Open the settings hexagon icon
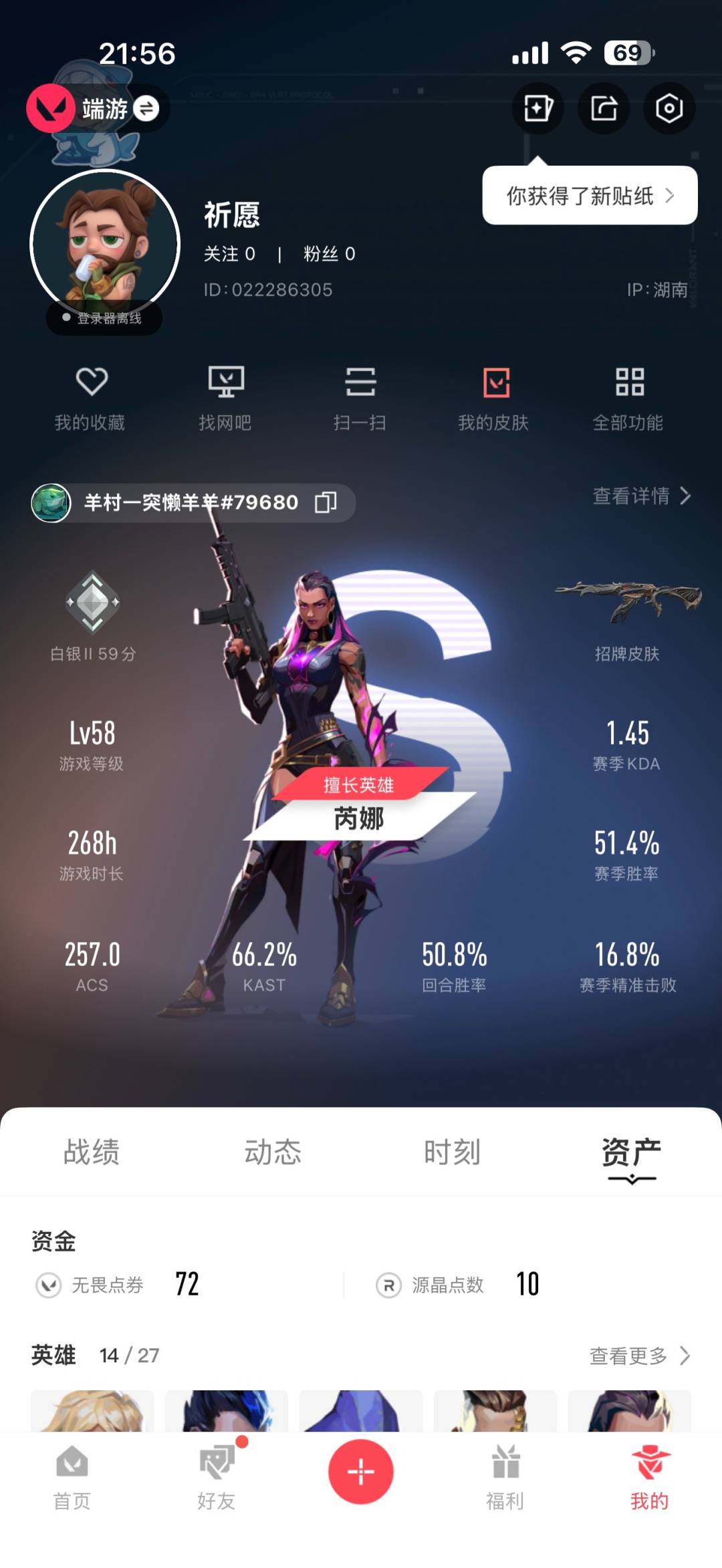The height and width of the screenshot is (1568, 722). tap(669, 108)
